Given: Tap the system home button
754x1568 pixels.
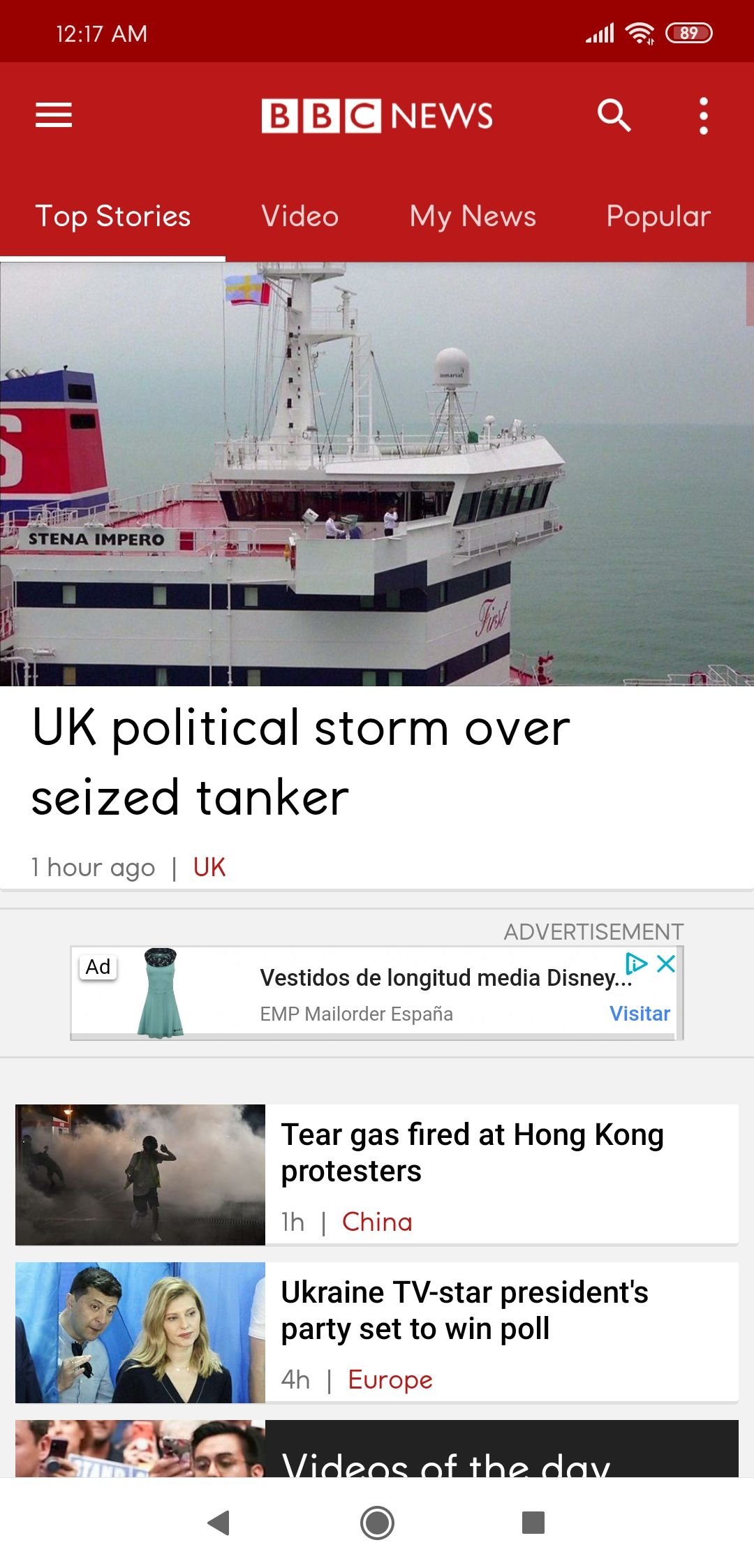Looking at the screenshot, I should pyautogui.click(x=377, y=1522).
